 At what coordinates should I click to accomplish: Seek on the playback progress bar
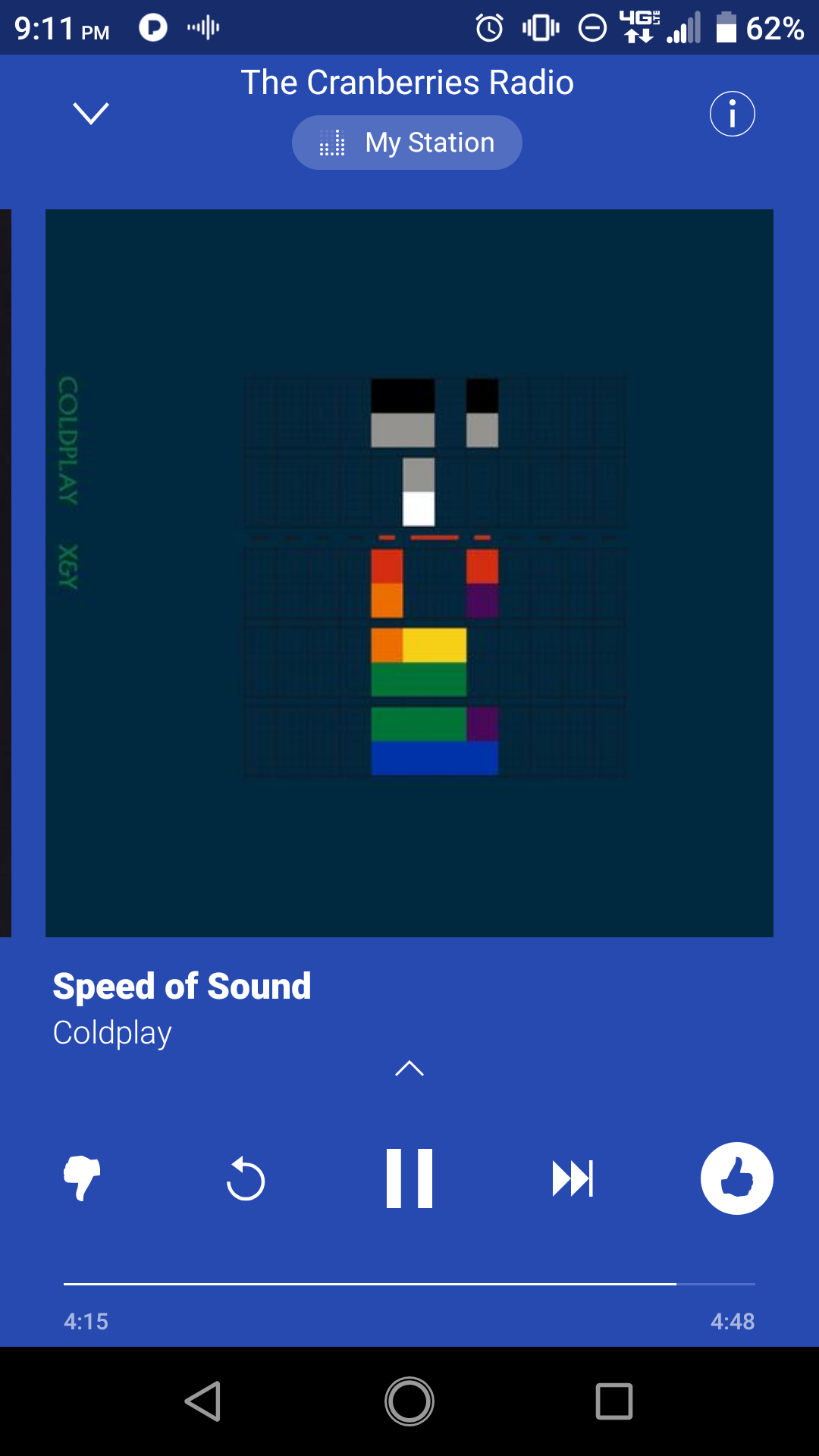click(409, 1284)
